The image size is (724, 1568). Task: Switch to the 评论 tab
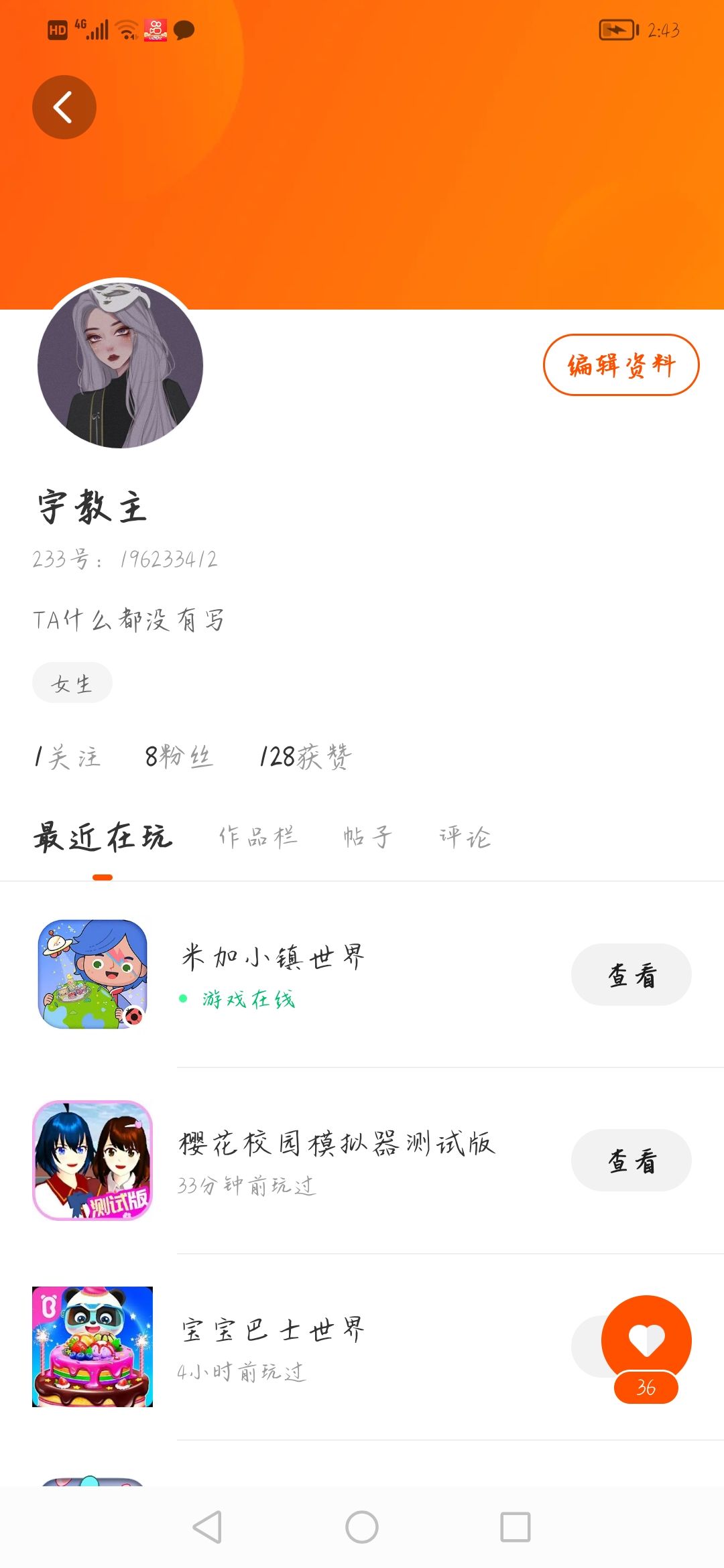465,837
